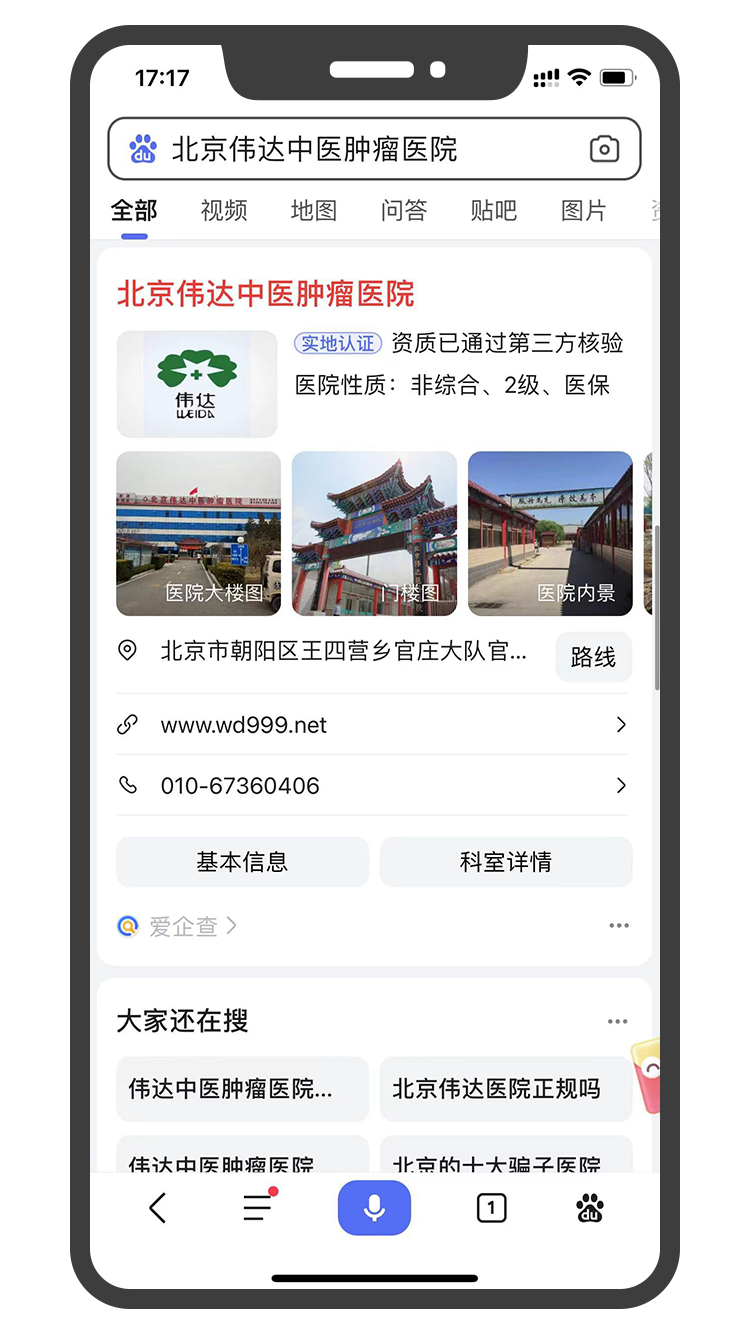Viewport: 750px width, 1334px height.
Task: Get directions with the 路线 button
Action: point(593,657)
